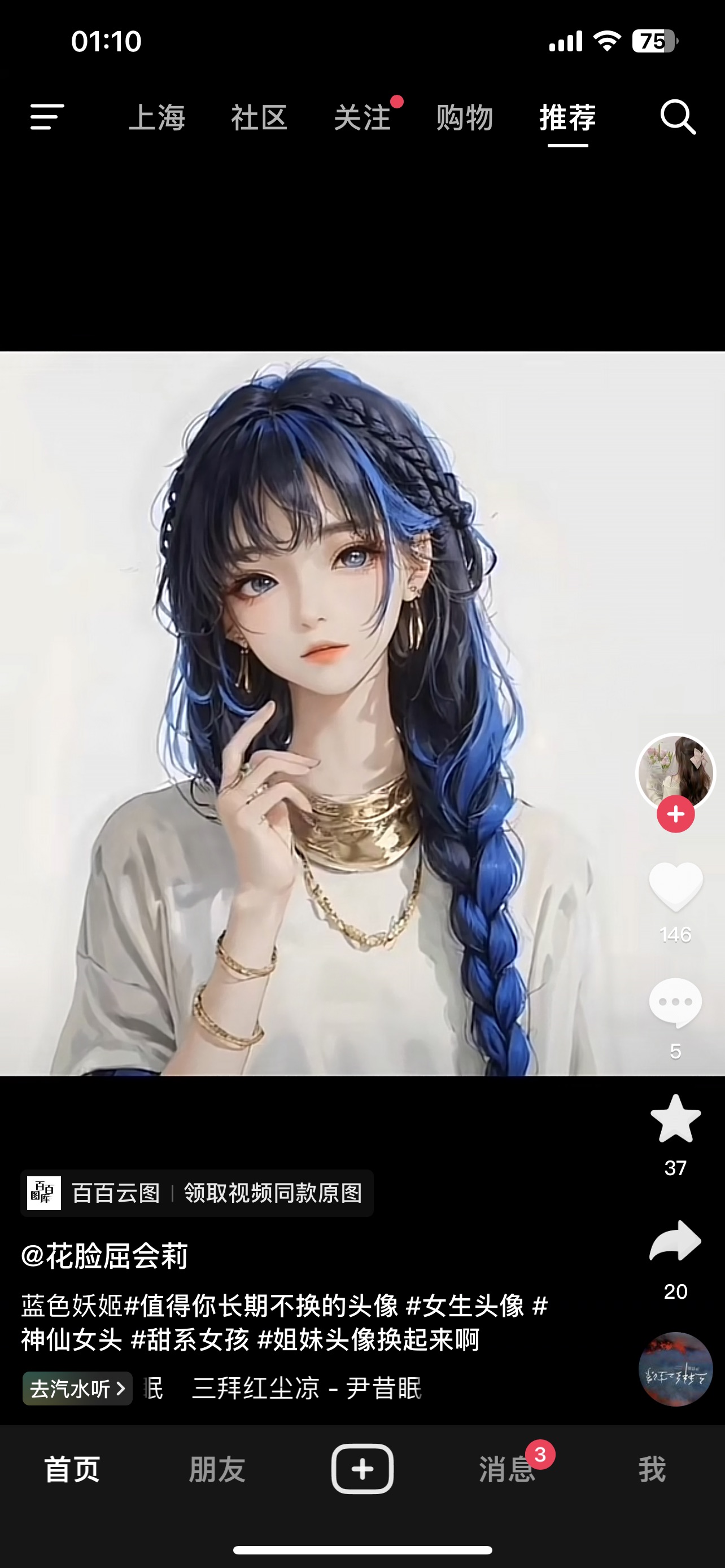This screenshot has width=725, height=1568.
Task: Switch to the 社区 tab
Action: click(x=259, y=117)
